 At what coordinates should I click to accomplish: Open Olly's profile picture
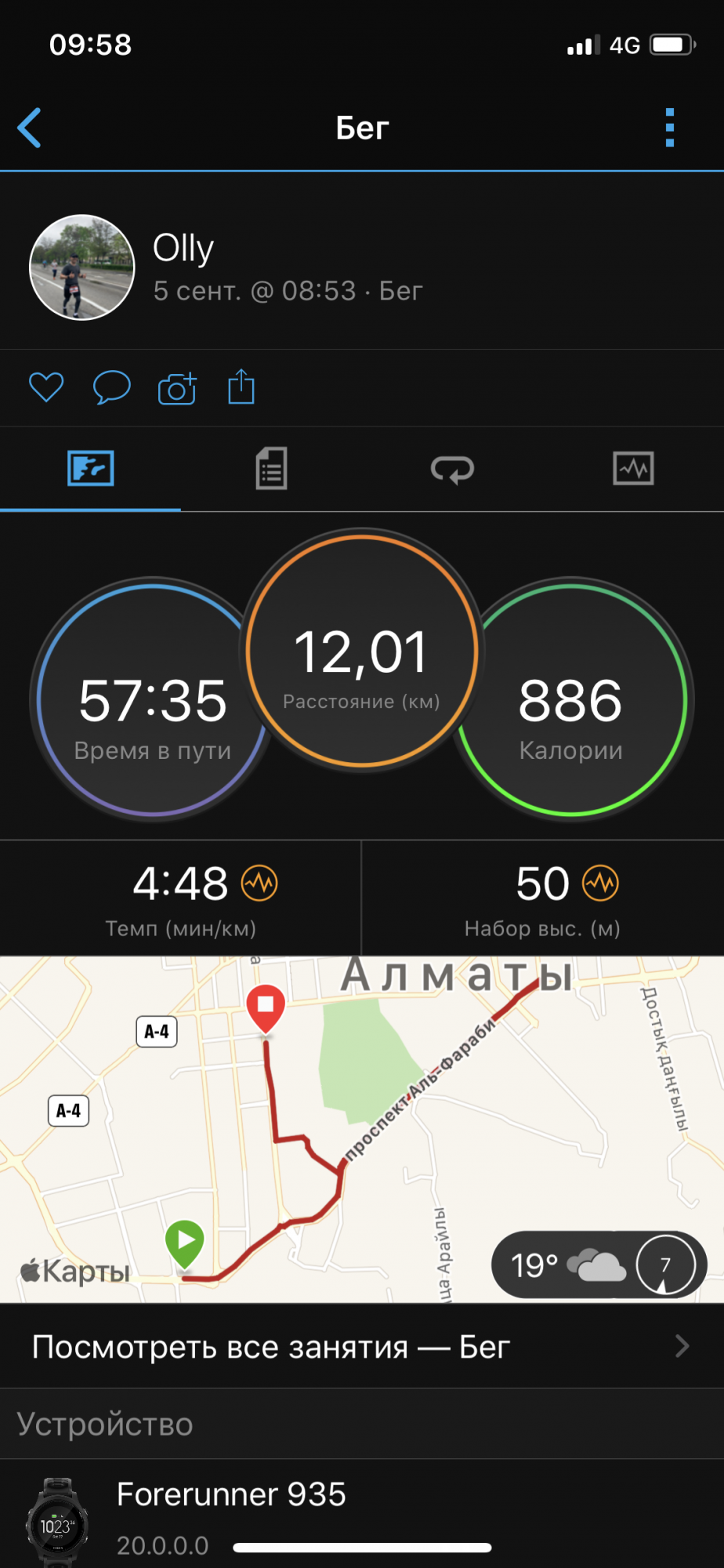tap(82, 267)
